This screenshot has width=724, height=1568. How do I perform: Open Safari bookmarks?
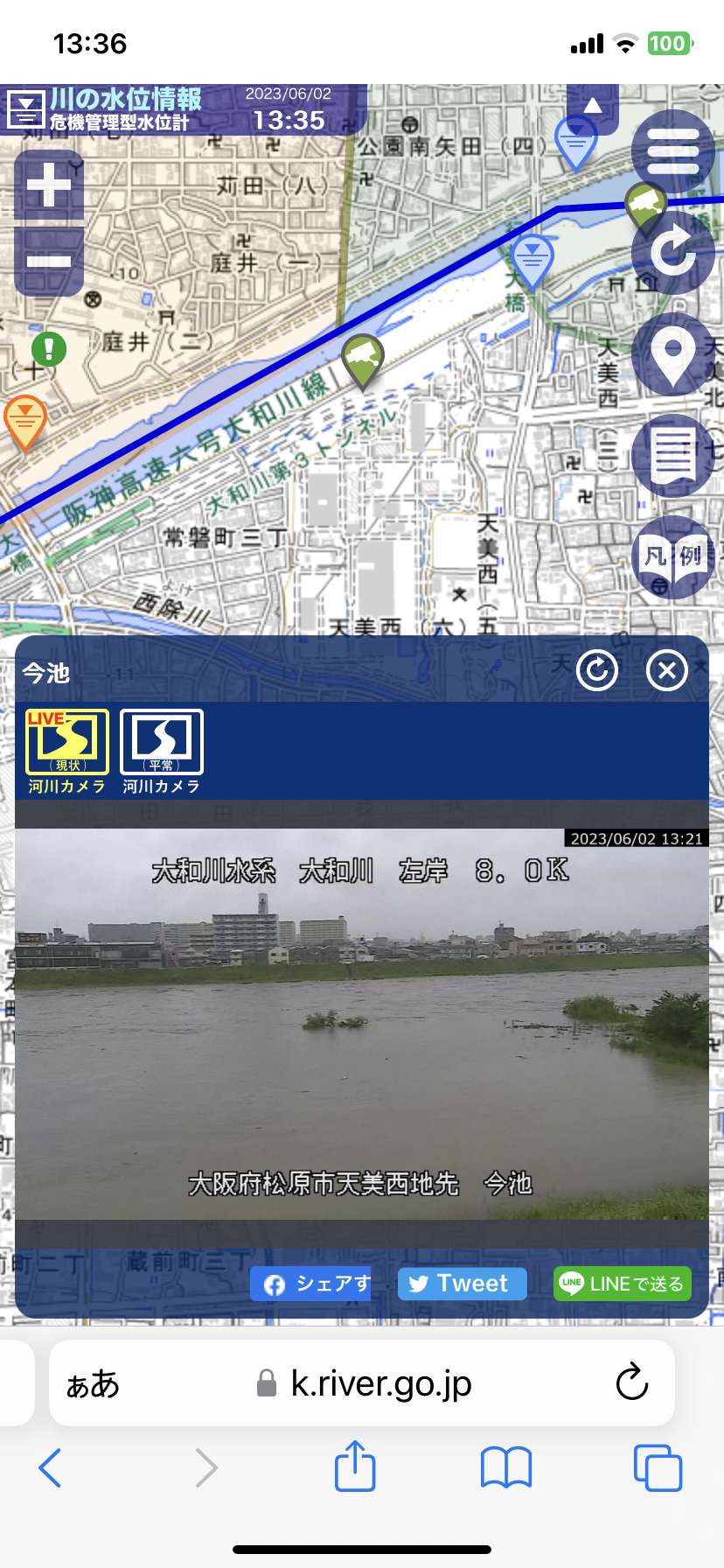[506, 1467]
